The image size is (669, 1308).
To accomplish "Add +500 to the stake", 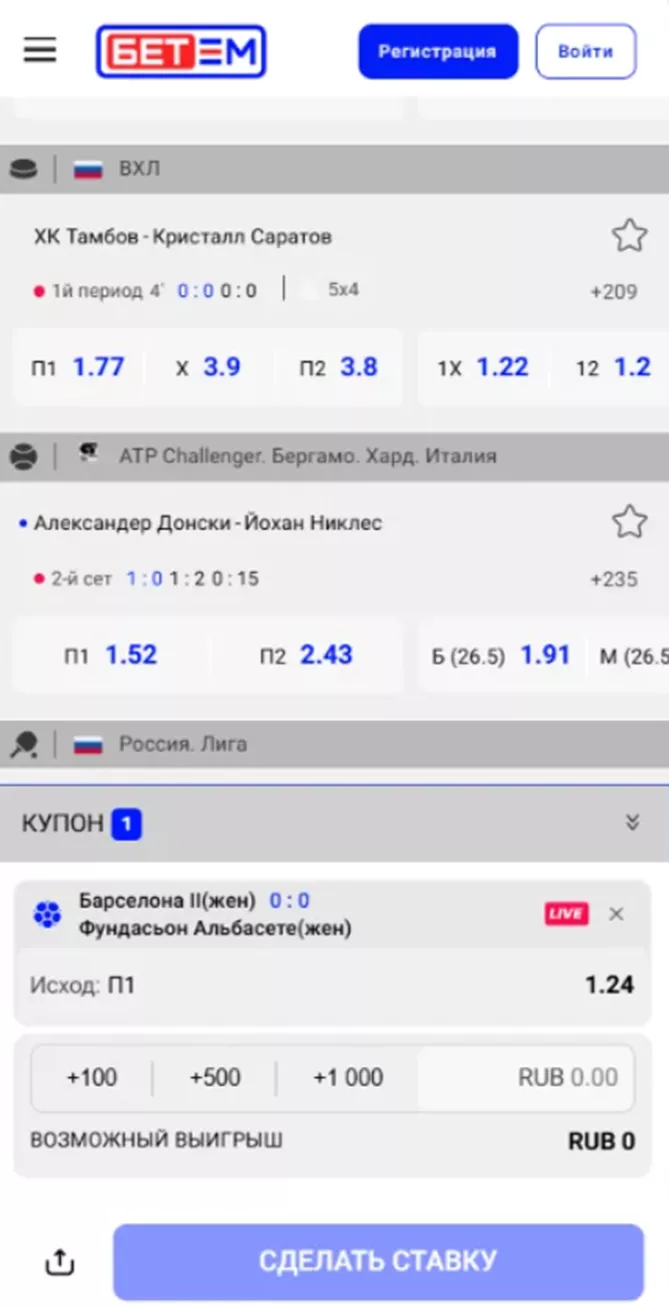I will pyautogui.click(x=215, y=1078).
